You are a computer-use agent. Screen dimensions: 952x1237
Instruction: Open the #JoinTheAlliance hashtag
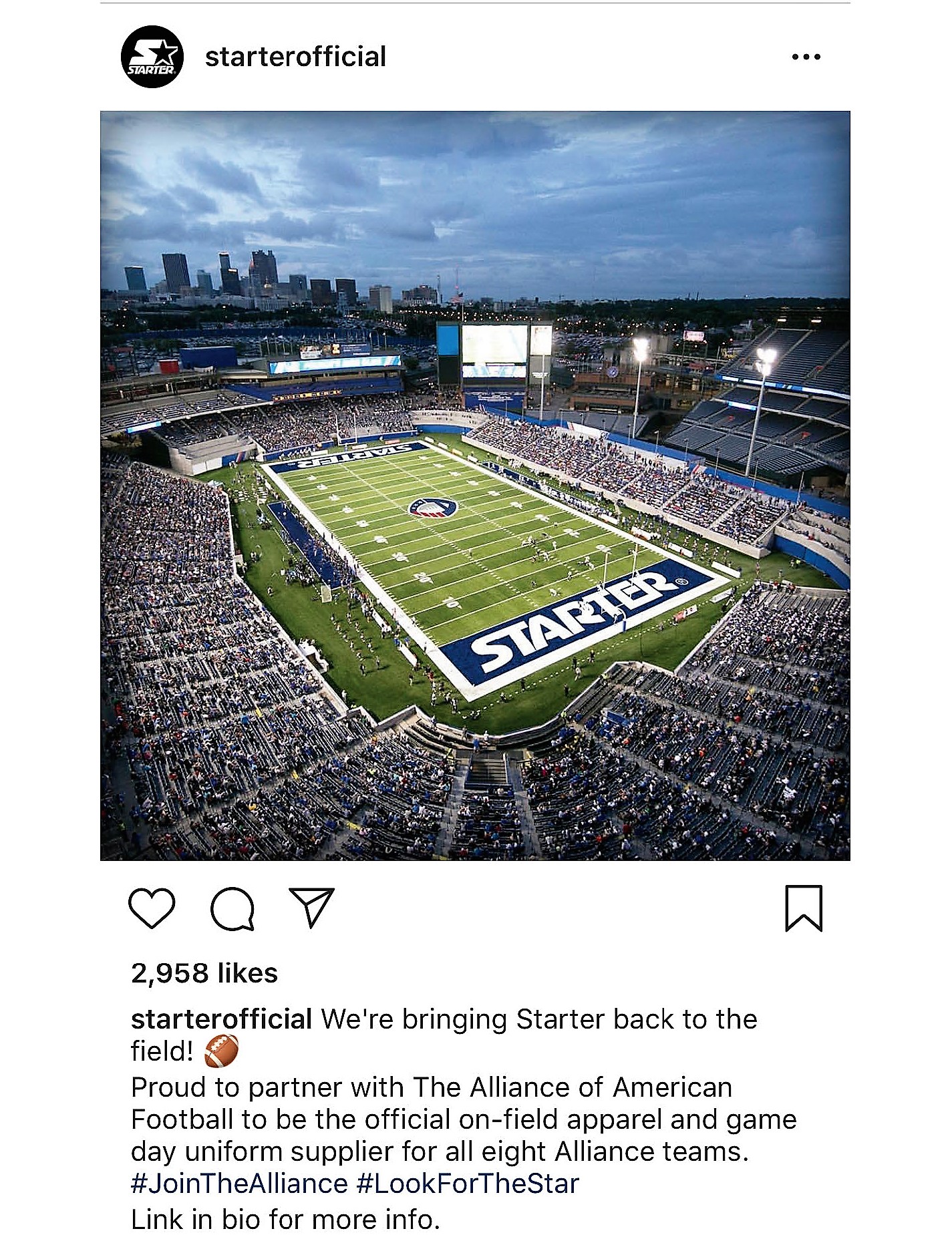point(239,1183)
